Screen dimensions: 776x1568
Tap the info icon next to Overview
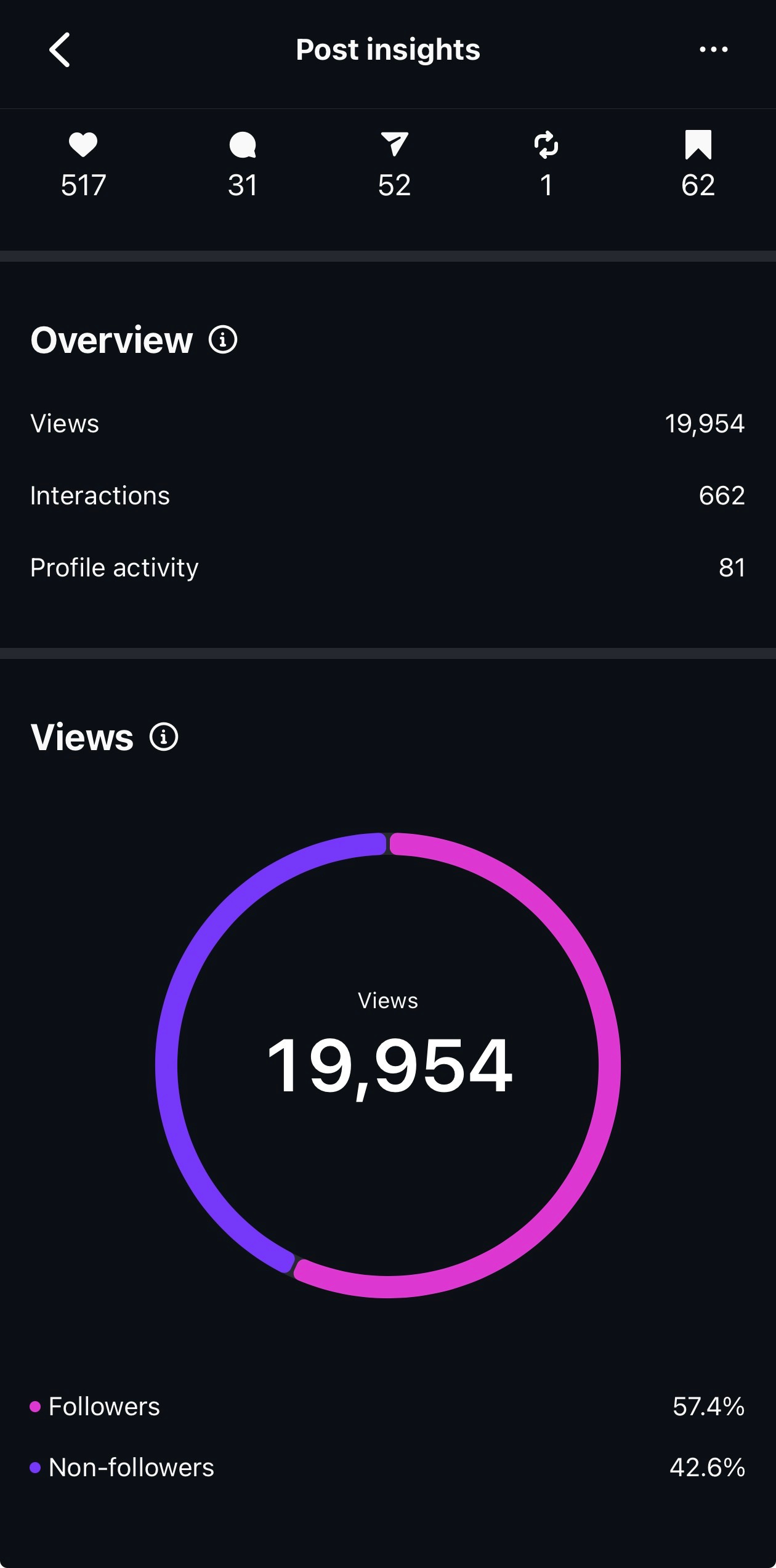click(223, 340)
